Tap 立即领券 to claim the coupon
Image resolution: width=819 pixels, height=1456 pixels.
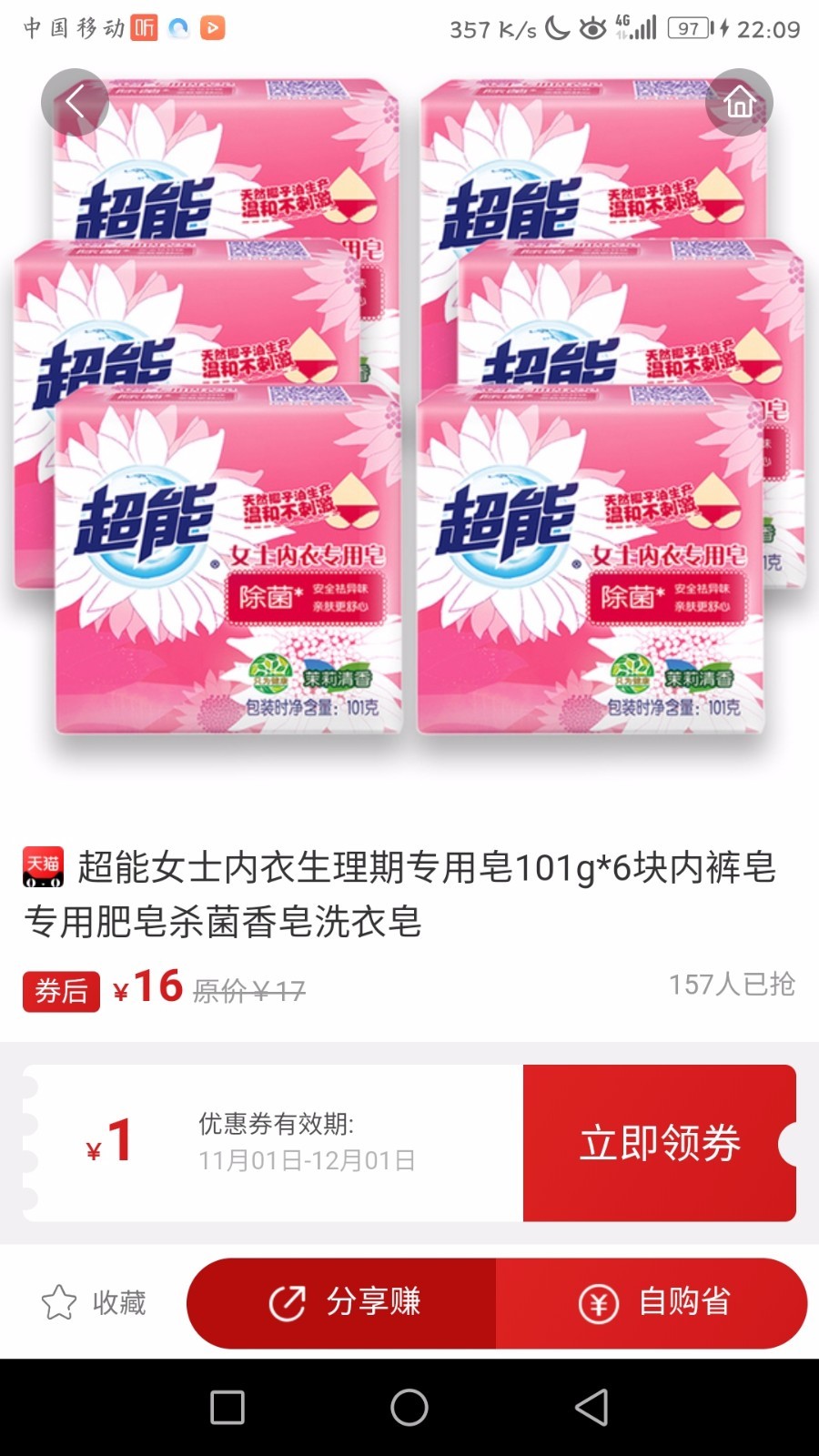660,1143
